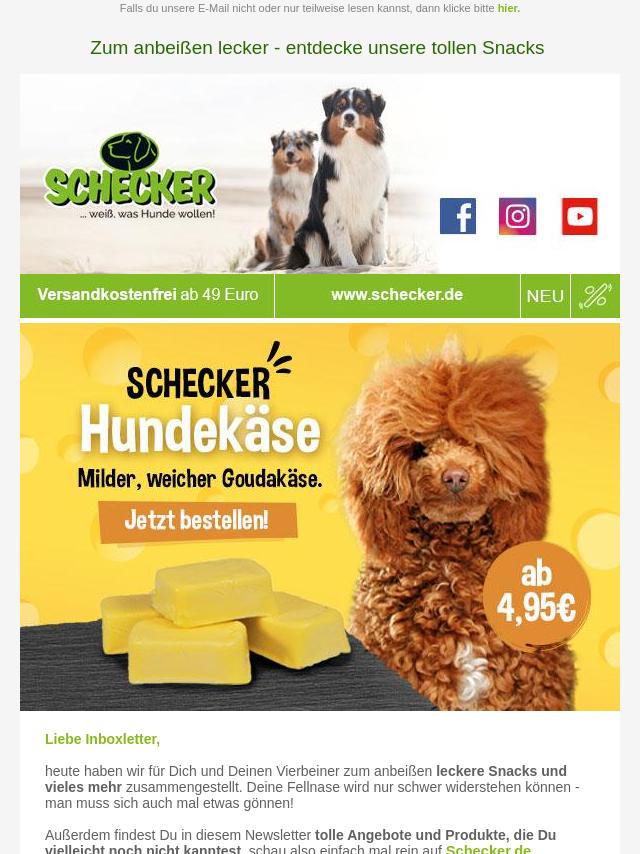Visit Schecker's Instagram profile

pos(517,216)
